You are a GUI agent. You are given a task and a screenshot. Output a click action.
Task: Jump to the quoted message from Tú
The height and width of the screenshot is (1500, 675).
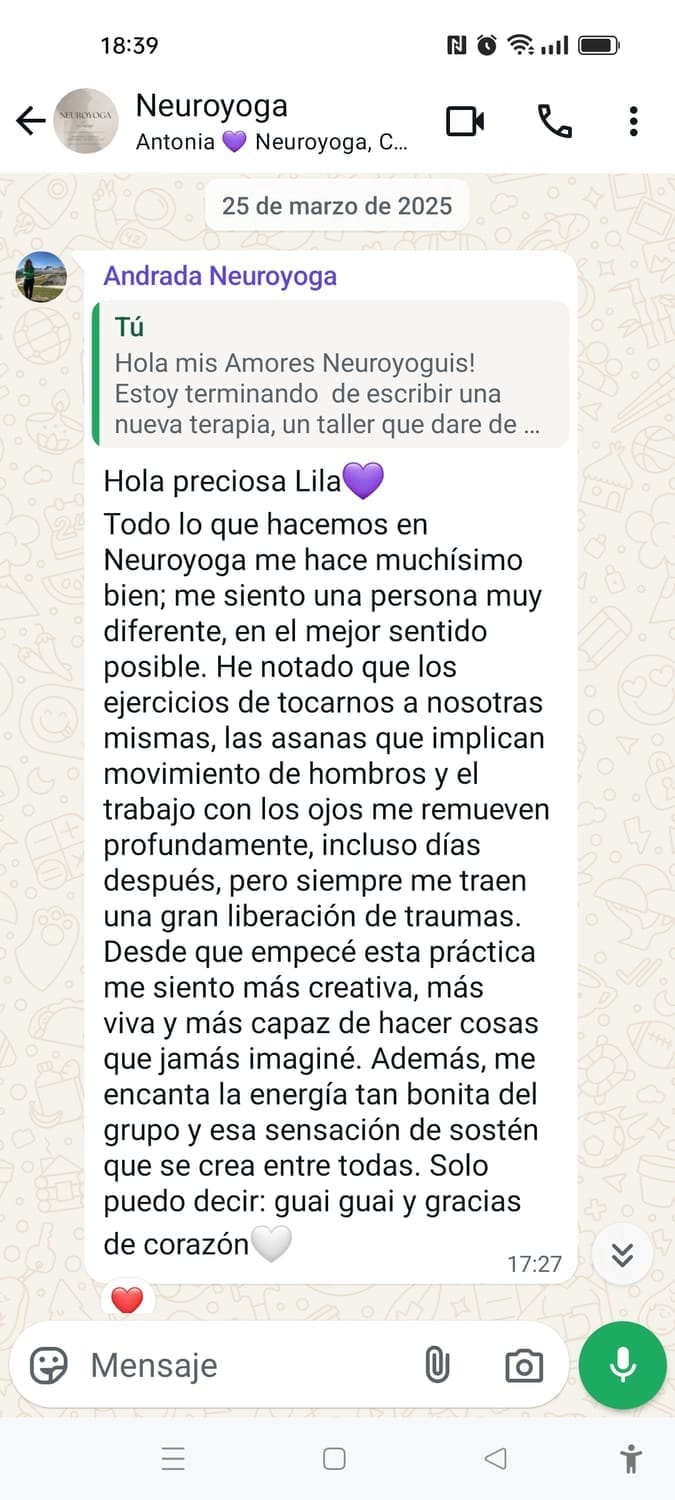coord(330,374)
